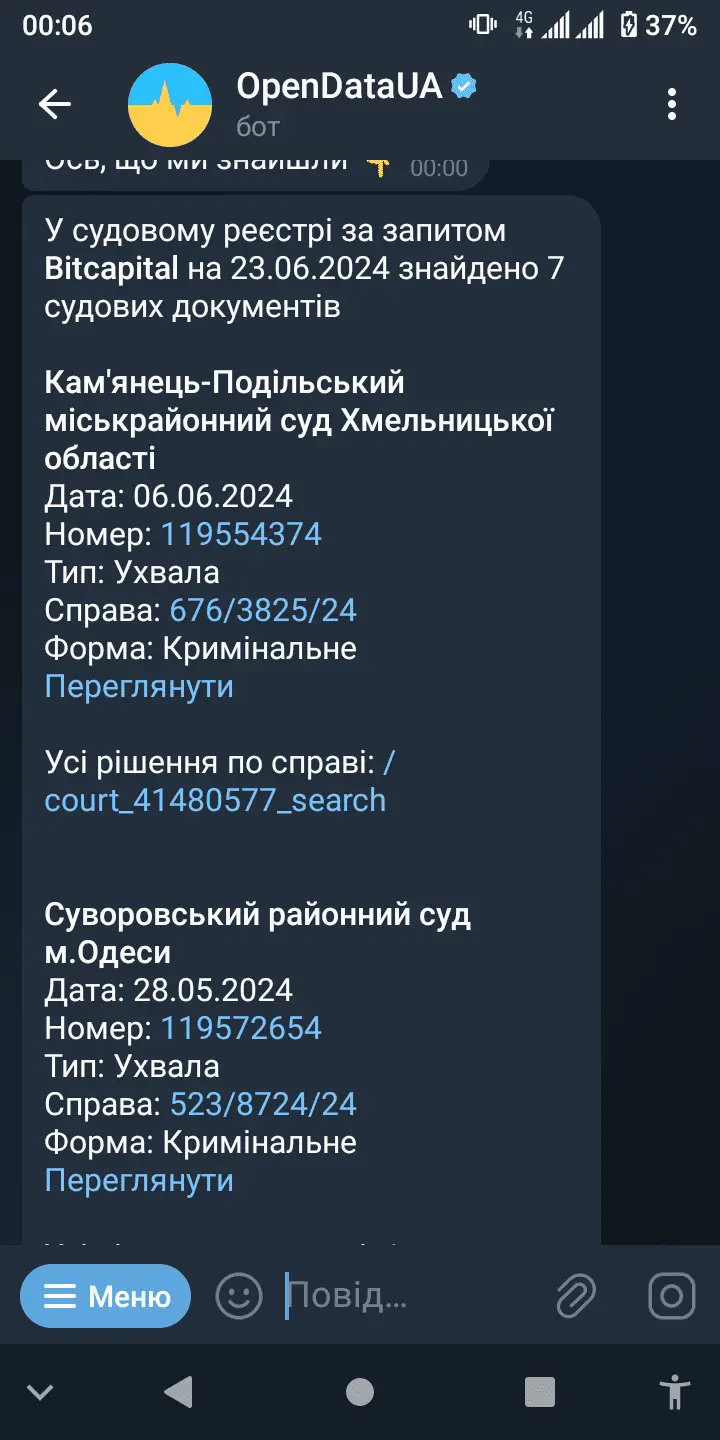Attach a file with the paperclip
The image size is (720, 1440).
576,1296
